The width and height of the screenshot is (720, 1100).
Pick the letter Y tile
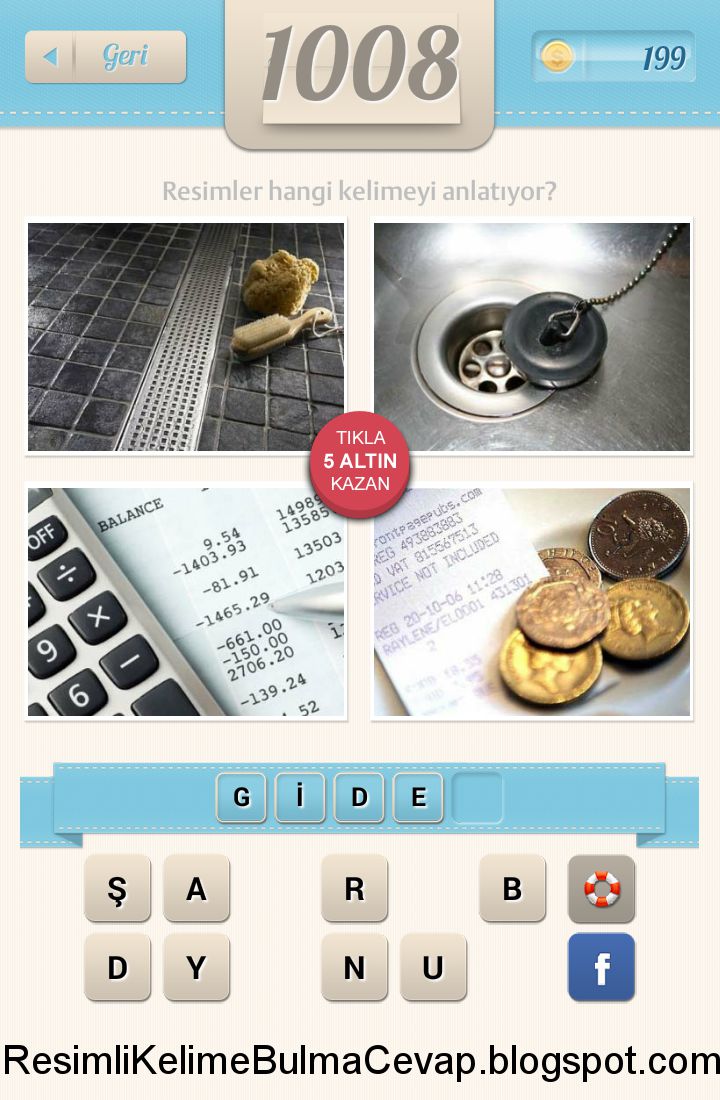pyautogui.click(x=196, y=967)
